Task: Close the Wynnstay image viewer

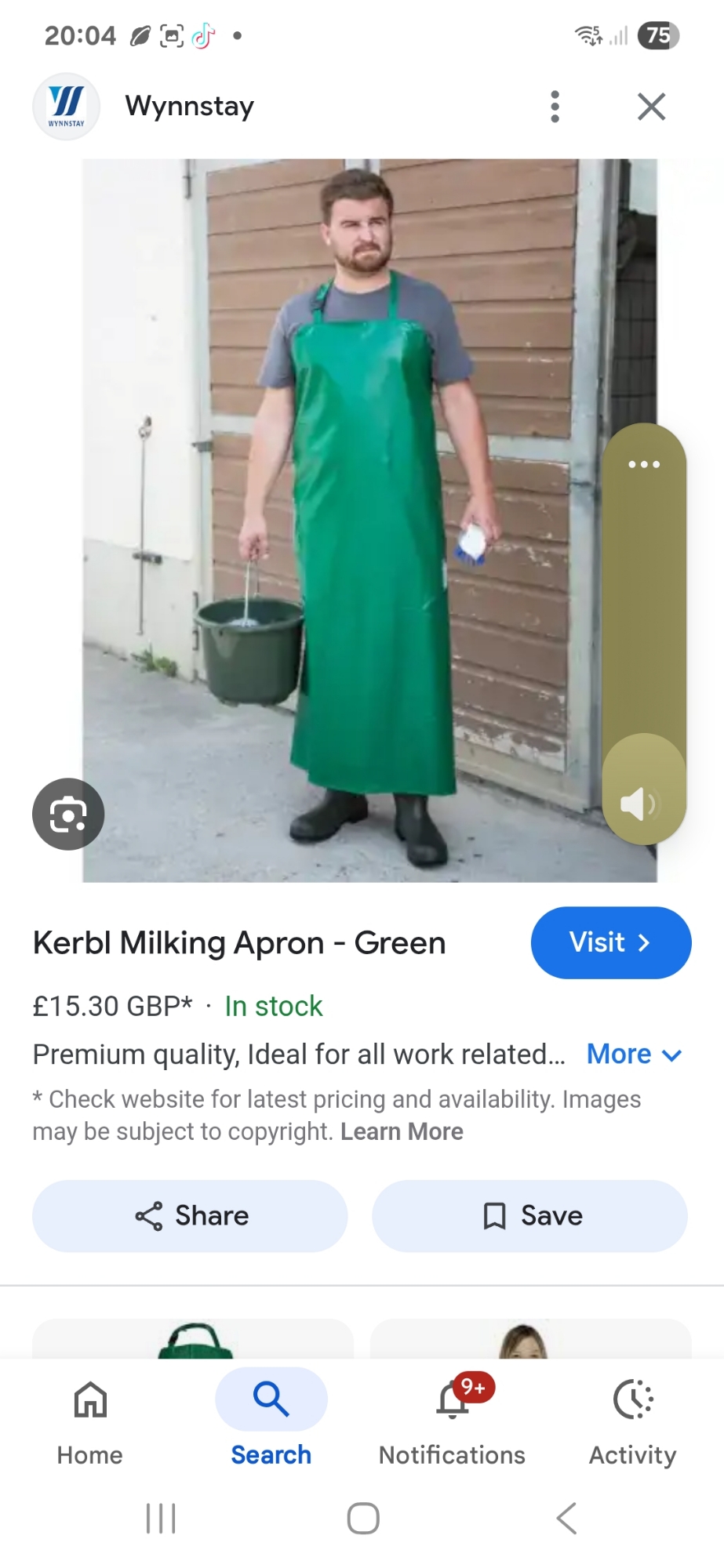Action: [651, 107]
